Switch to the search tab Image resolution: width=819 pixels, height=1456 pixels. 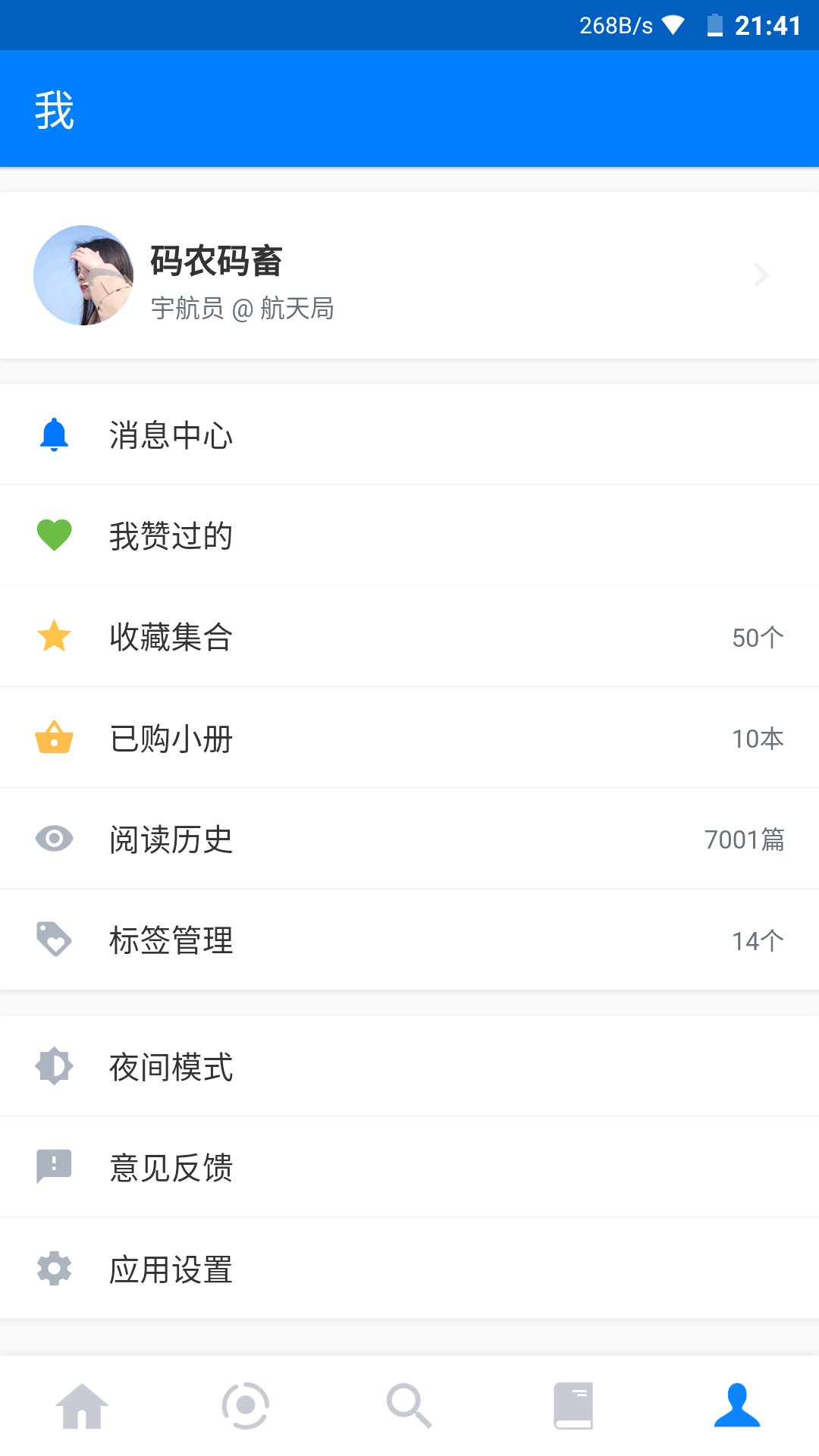pyautogui.click(x=409, y=1406)
